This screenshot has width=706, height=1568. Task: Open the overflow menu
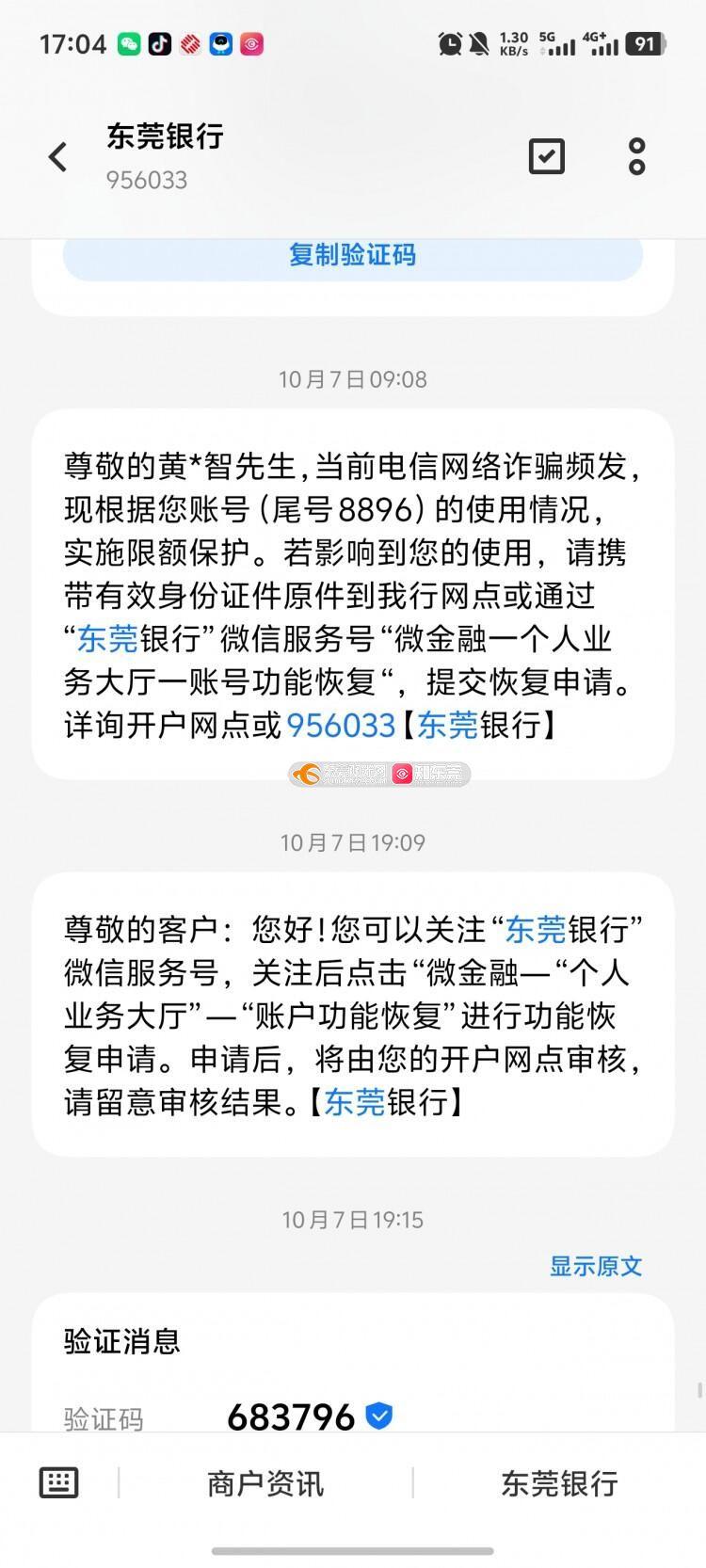pos(637,156)
